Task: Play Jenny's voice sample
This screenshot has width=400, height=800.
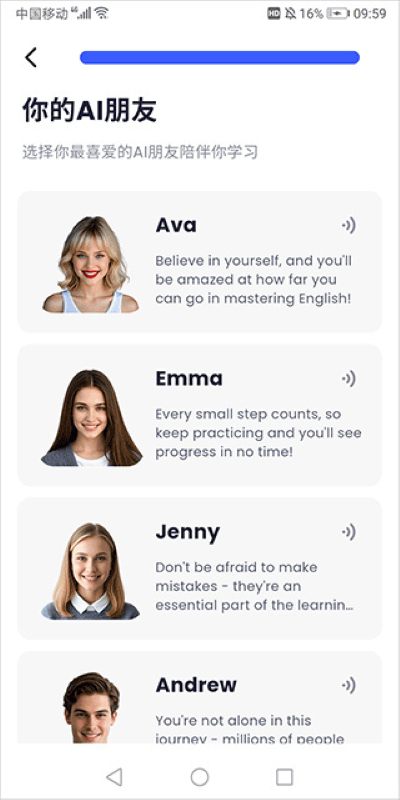Action: pyautogui.click(x=349, y=532)
